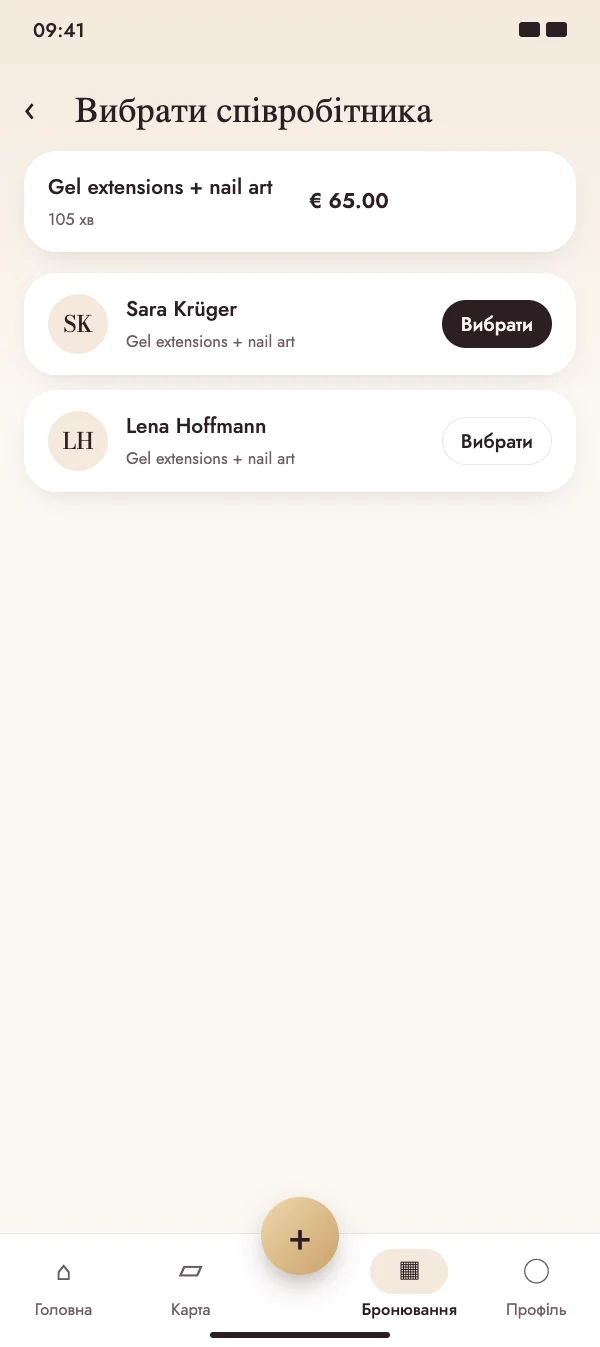Open the Бронювання tab
The height and width of the screenshot is (1347, 600).
(409, 1287)
